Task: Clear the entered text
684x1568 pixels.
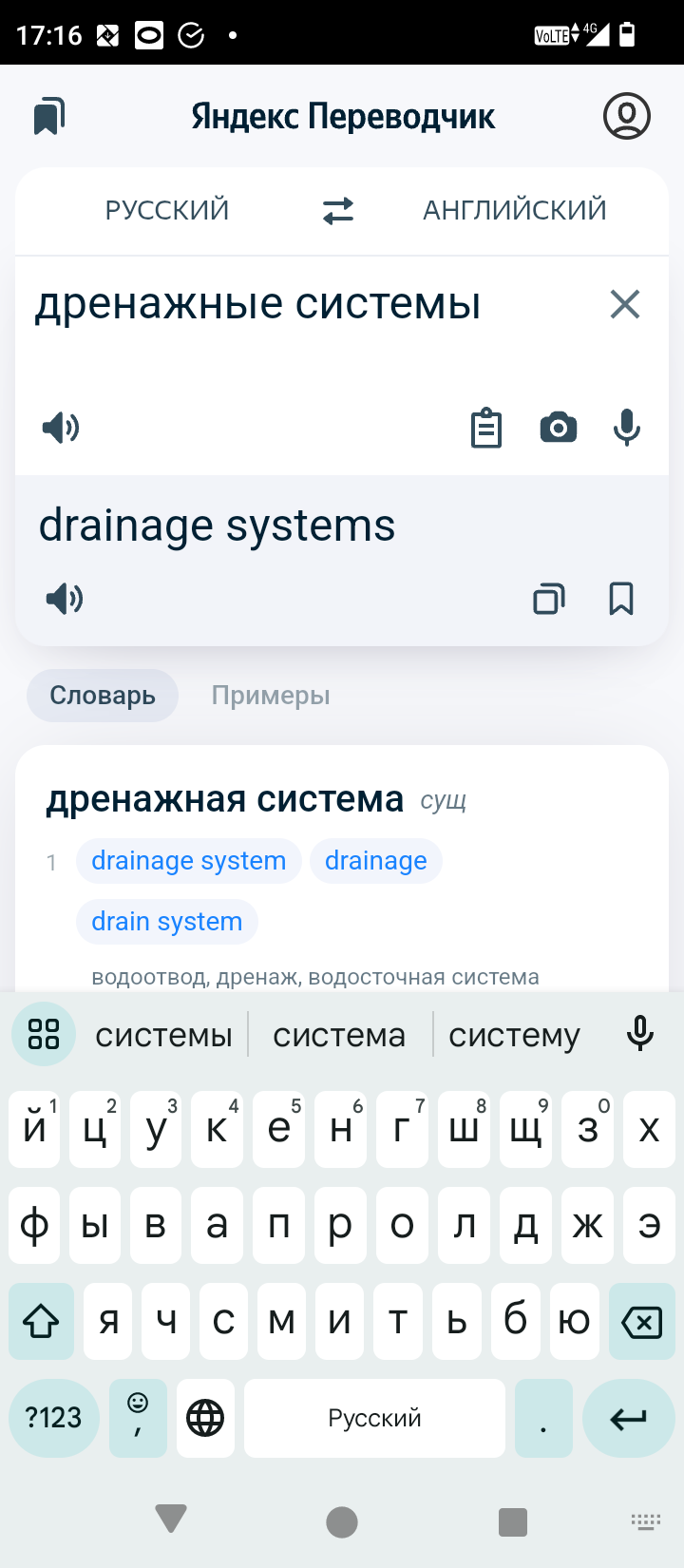Action: pos(625,304)
